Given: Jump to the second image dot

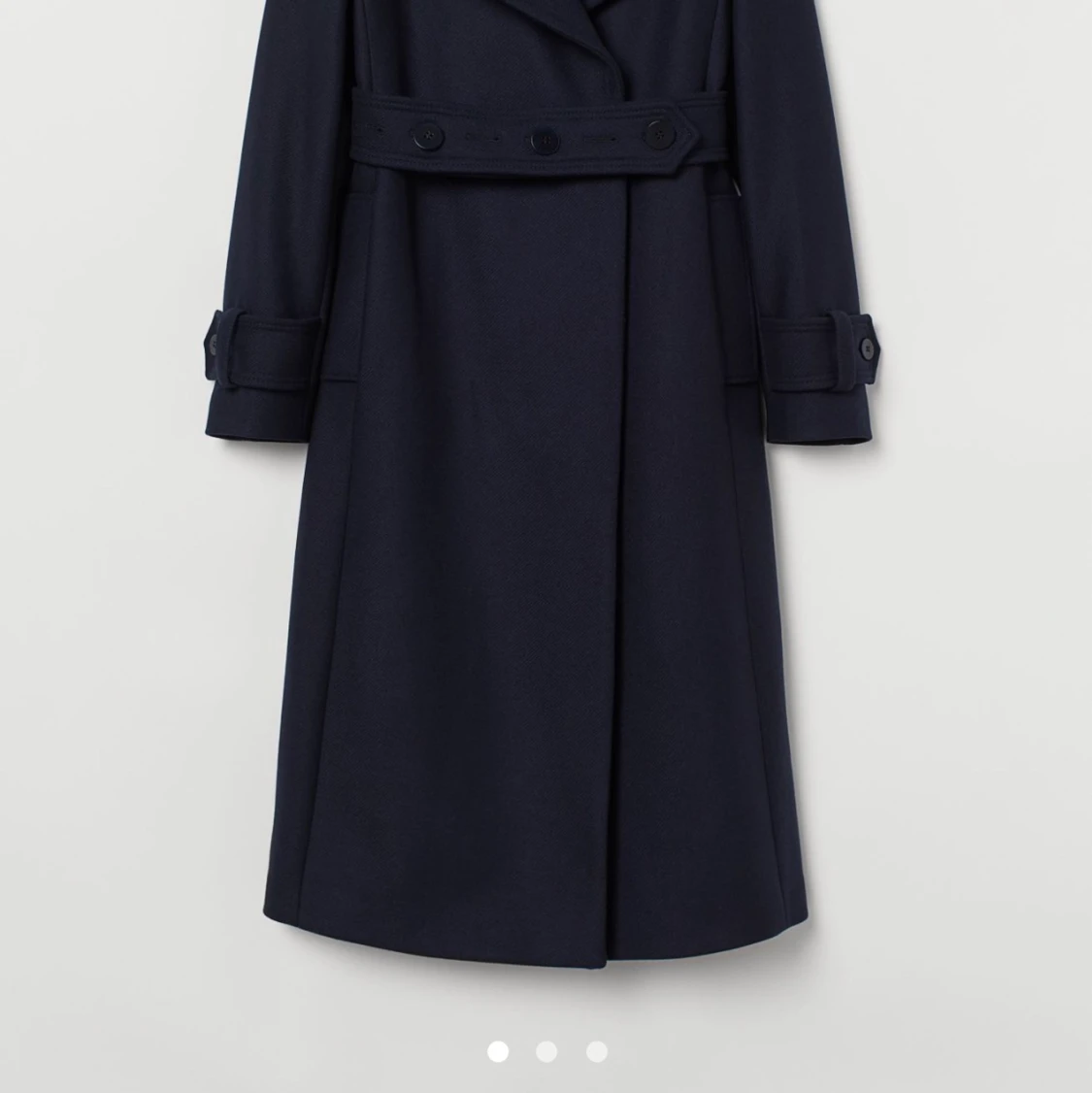Looking at the screenshot, I should [x=546, y=1051].
